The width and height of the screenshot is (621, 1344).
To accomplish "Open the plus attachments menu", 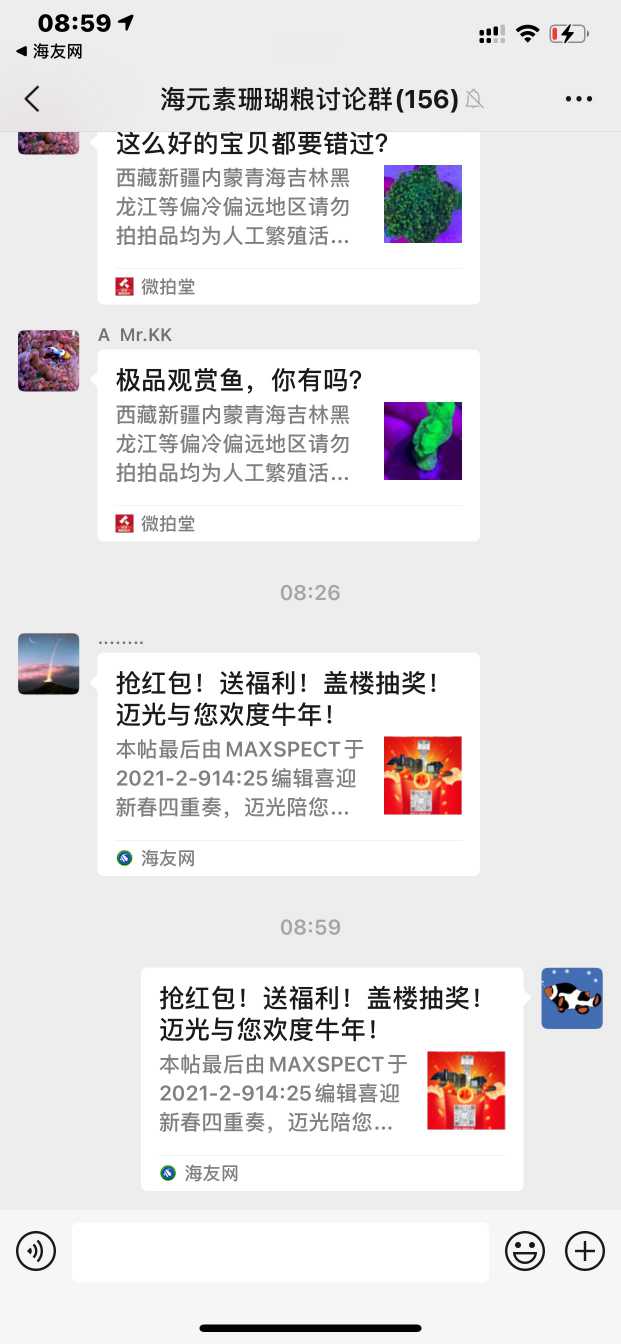I will 585,1251.
